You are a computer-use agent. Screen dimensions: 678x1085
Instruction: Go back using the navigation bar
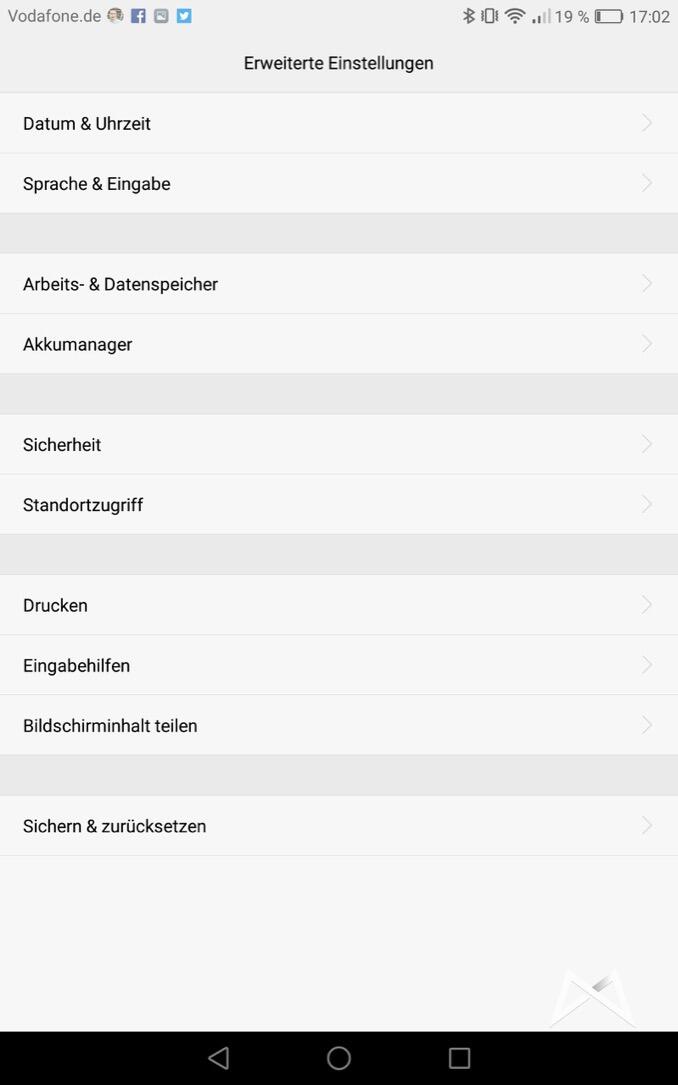click(x=219, y=1058)
